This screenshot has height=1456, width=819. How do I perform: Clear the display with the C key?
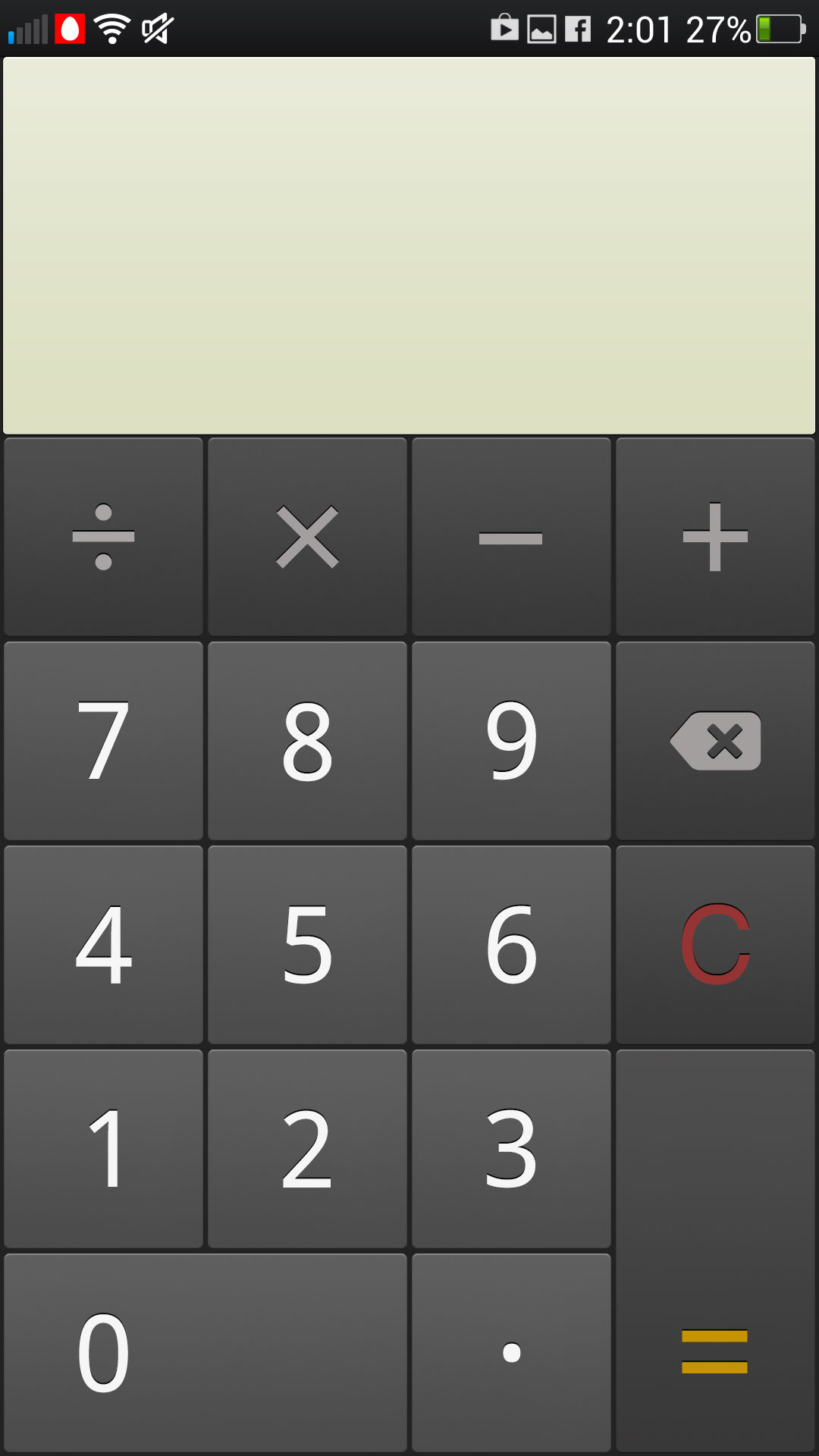715,945
